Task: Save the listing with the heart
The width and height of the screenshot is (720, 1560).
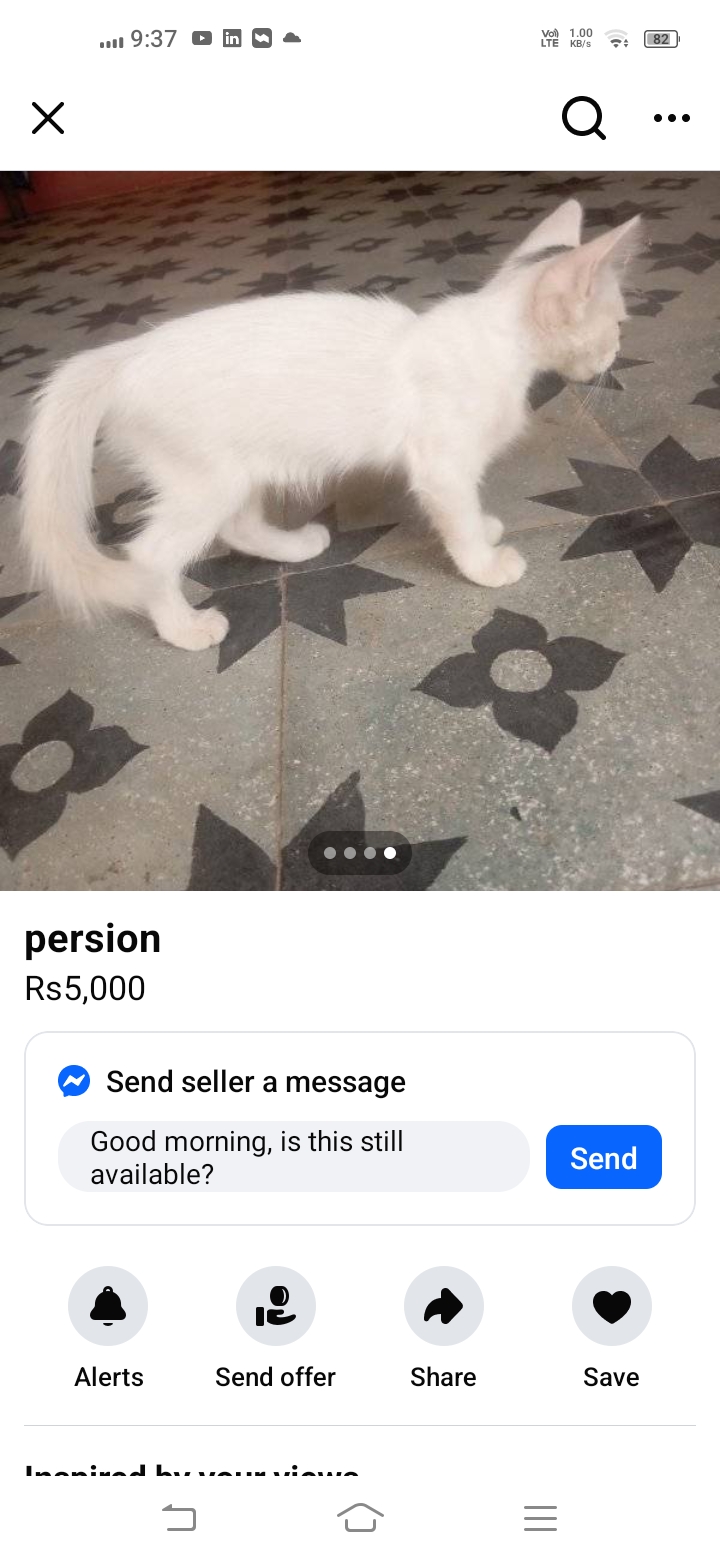Action: (x=611, y=1306)
